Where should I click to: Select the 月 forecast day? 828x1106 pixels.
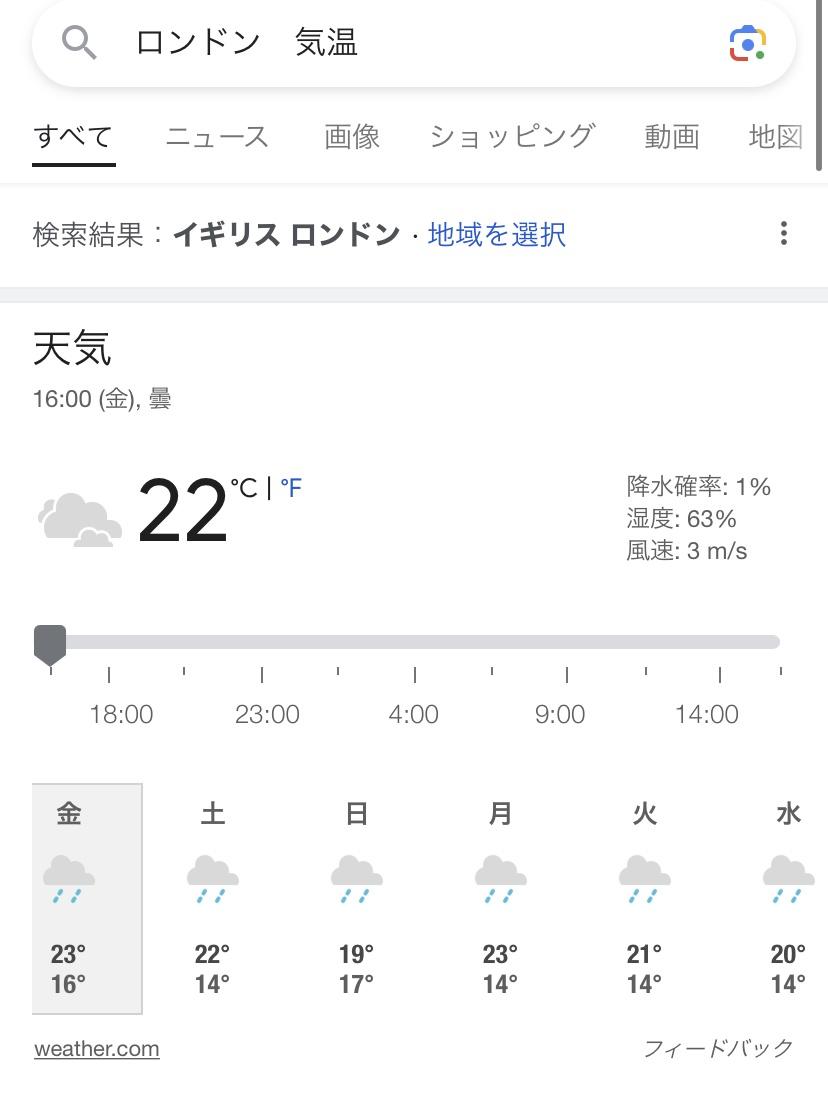tap(501, 897)
